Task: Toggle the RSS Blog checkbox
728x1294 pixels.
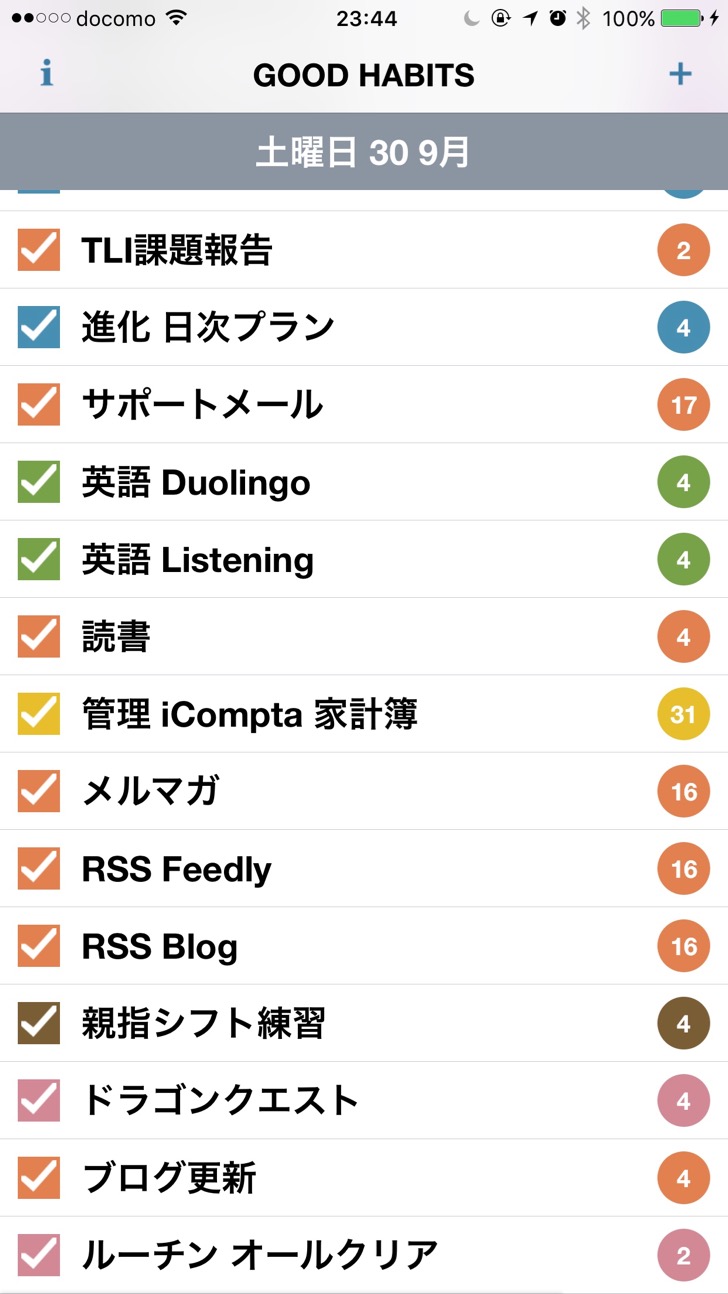Action: point(39,945)
